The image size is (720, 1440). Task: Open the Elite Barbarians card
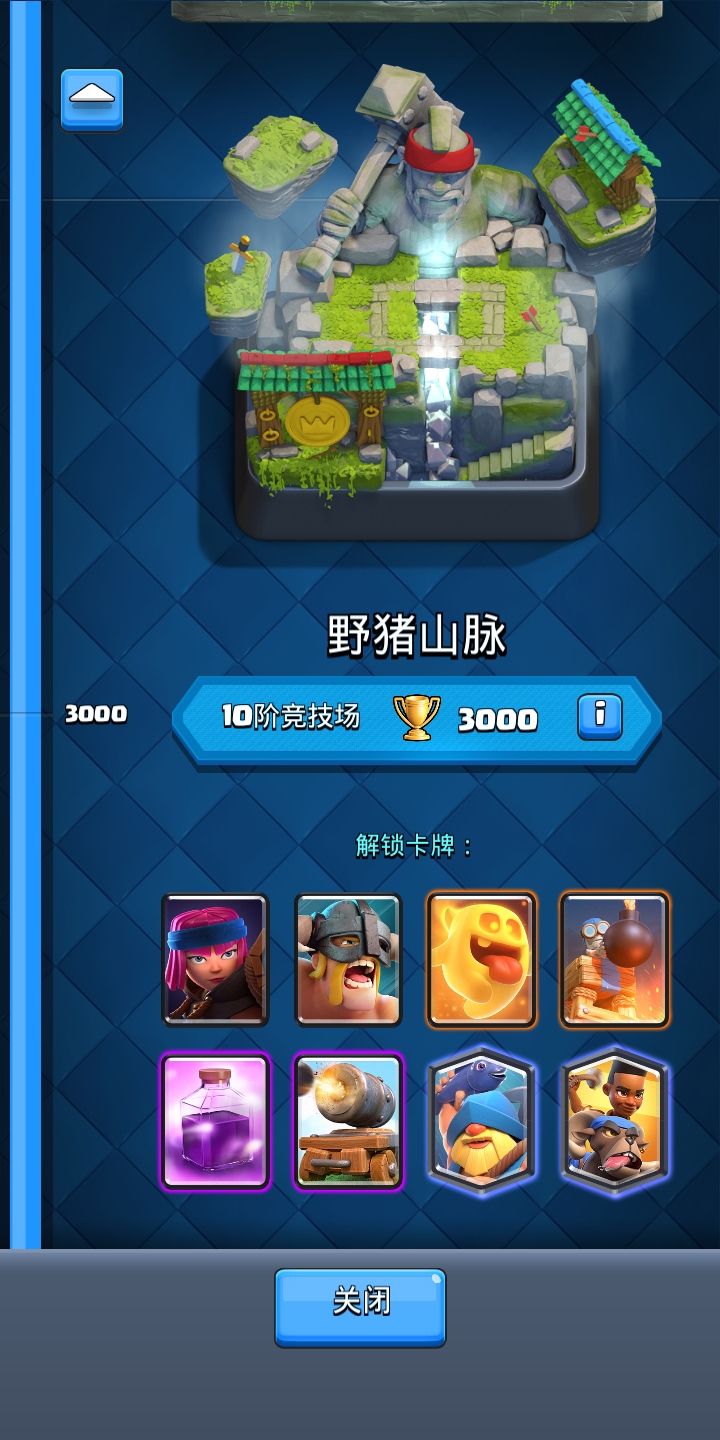pyautogui.click(x=348, y=960)
